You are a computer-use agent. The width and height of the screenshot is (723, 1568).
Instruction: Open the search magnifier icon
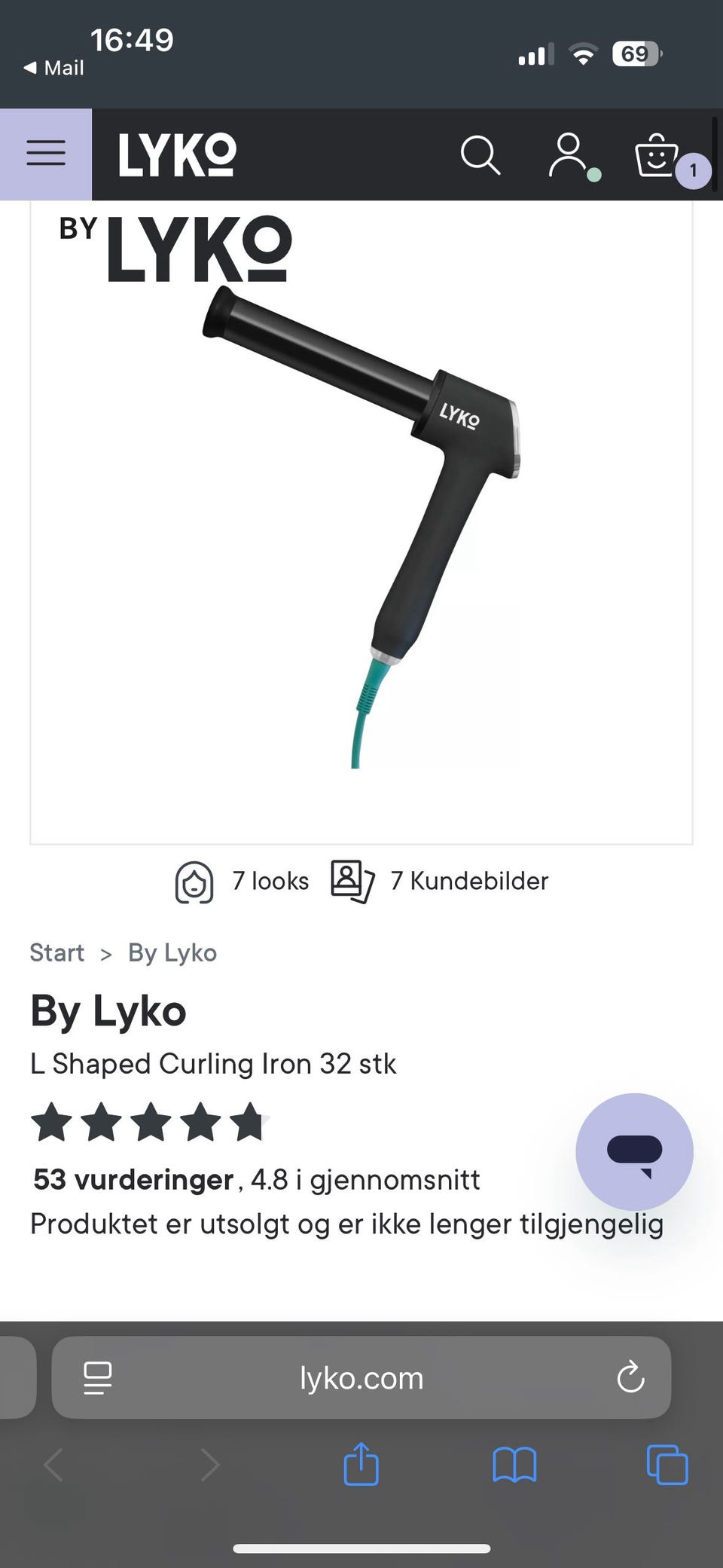point(480,155)
